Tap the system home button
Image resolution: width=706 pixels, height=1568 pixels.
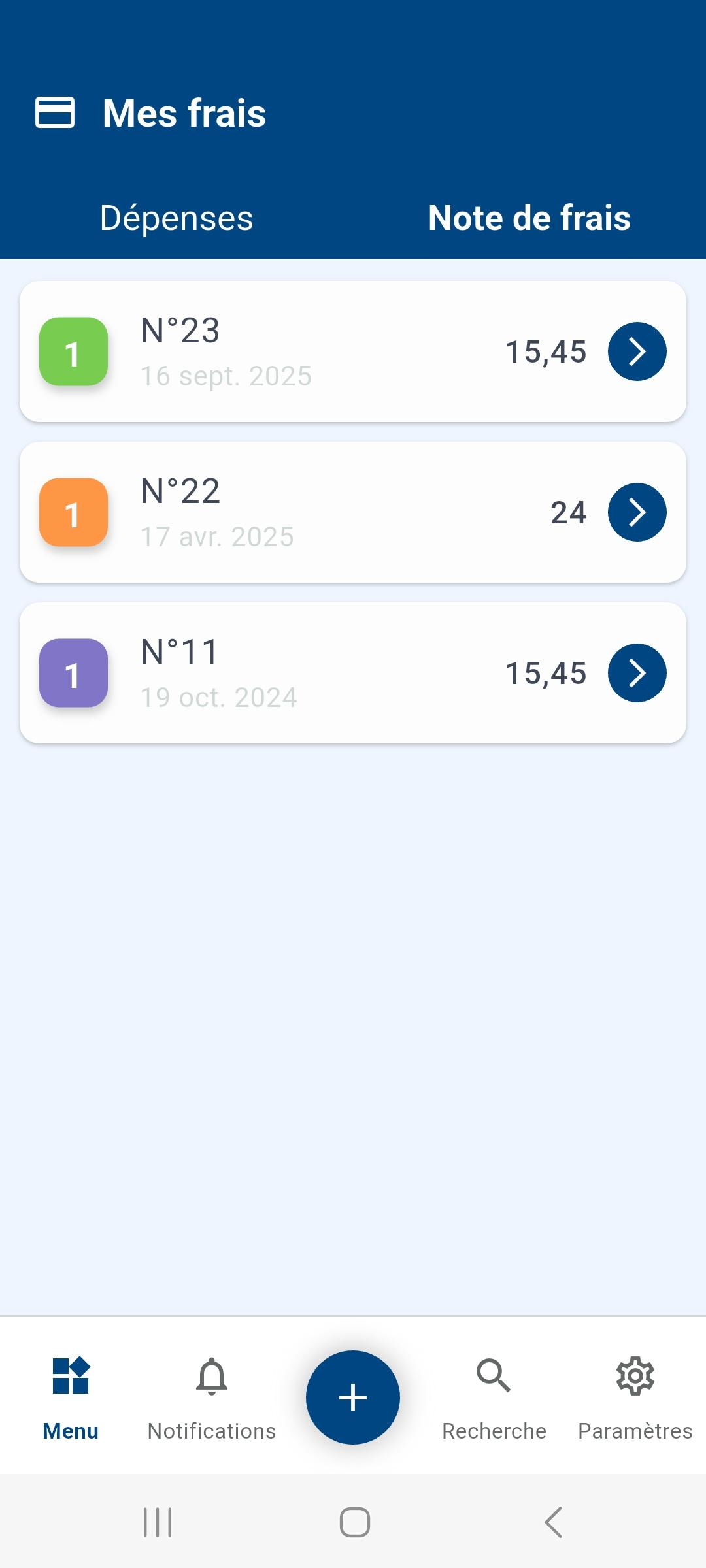pyautogui.click(x=354, y=1522)
